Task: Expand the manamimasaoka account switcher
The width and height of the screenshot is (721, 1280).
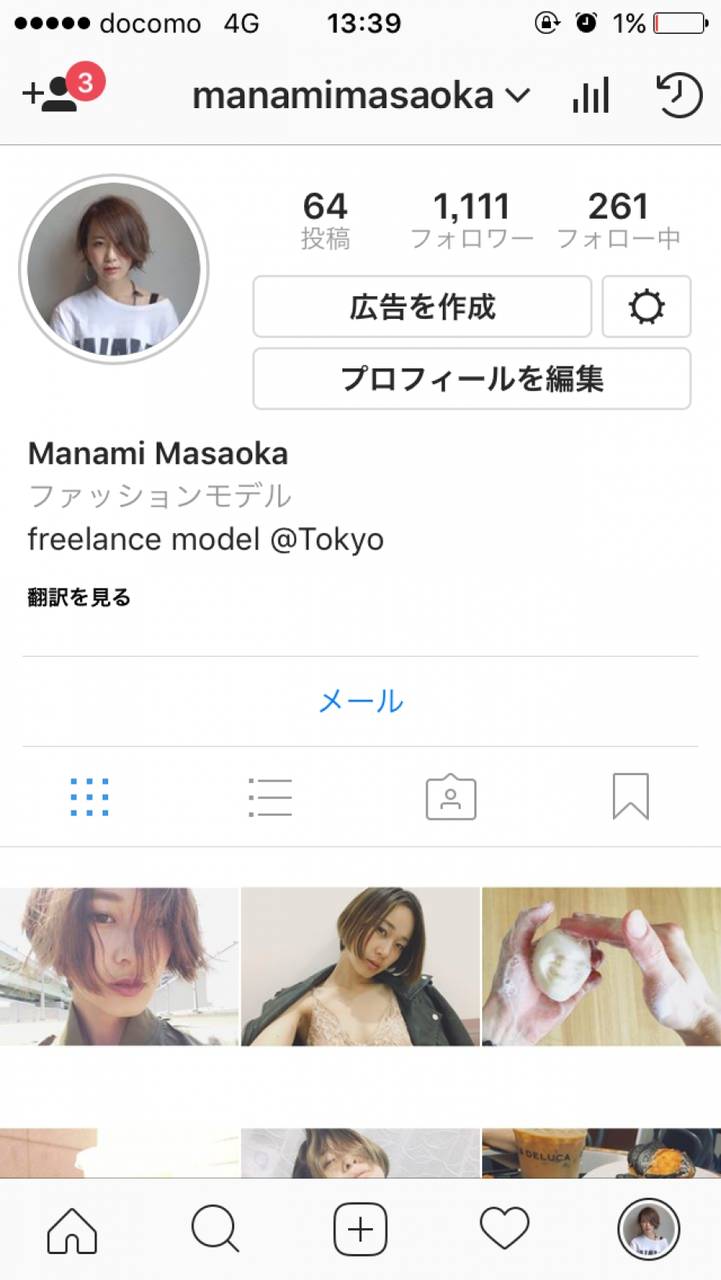Action: point(360,96)
